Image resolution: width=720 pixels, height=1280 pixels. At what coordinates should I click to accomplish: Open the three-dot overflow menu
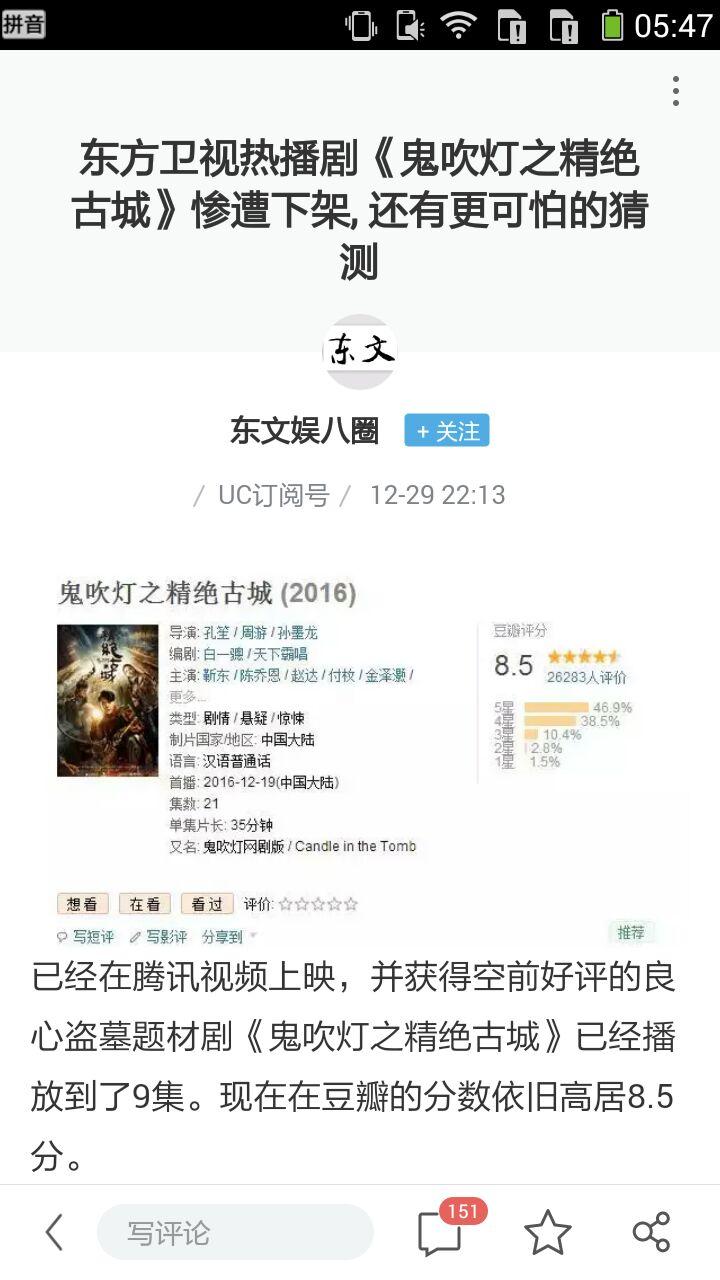[676, 91]
